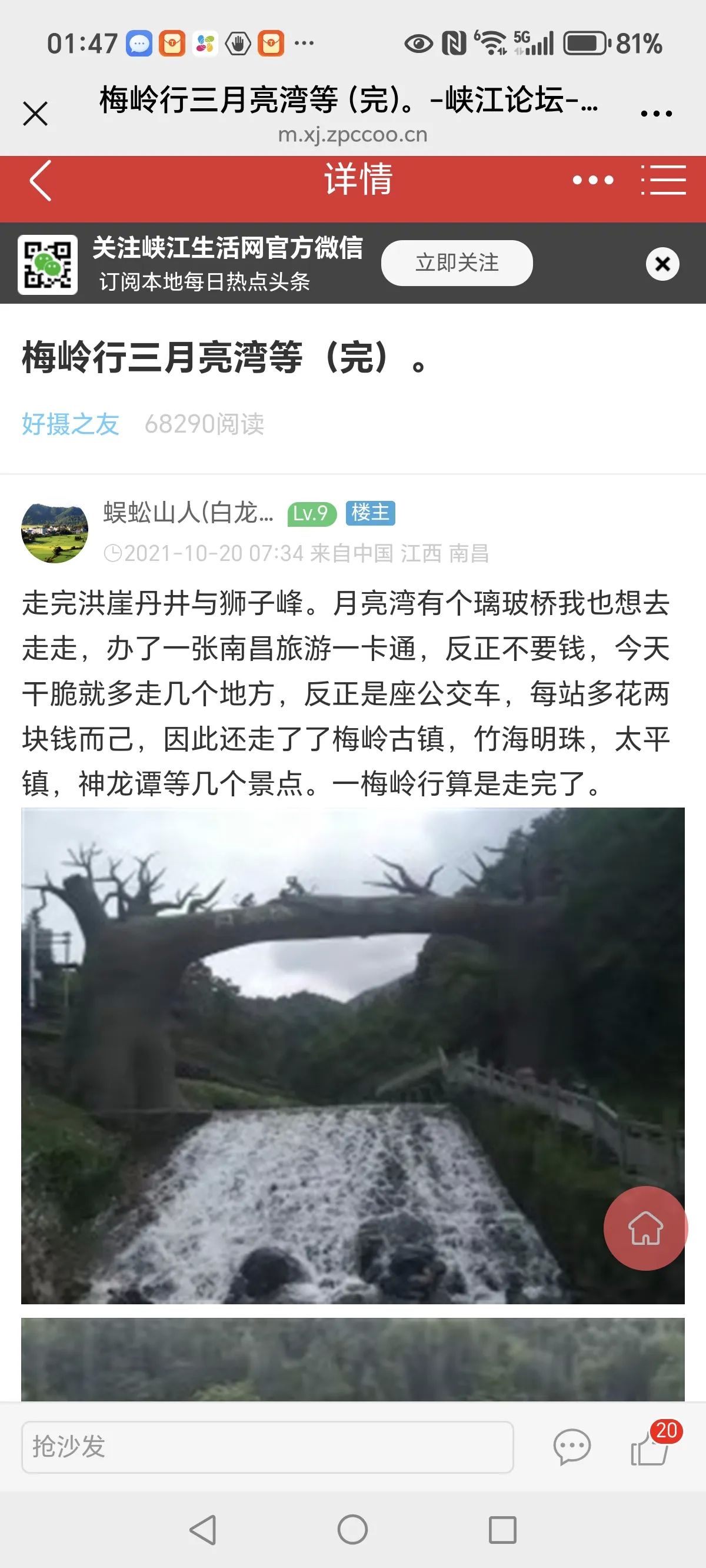Tap the 抢沙发 comment field
This screenshot has width=706, height=1568.
(267, 1446)
